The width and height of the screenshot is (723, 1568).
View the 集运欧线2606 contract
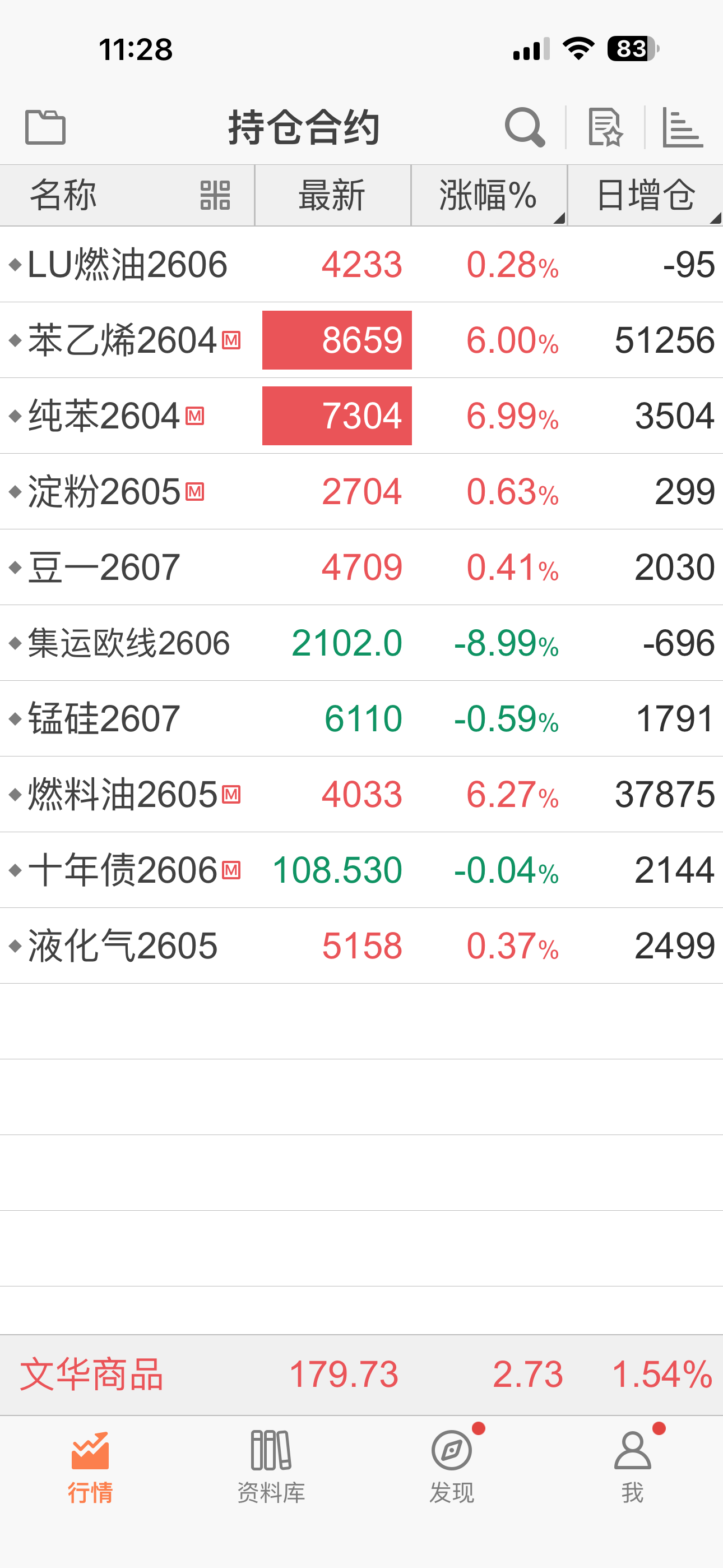[x=129, y=643]
